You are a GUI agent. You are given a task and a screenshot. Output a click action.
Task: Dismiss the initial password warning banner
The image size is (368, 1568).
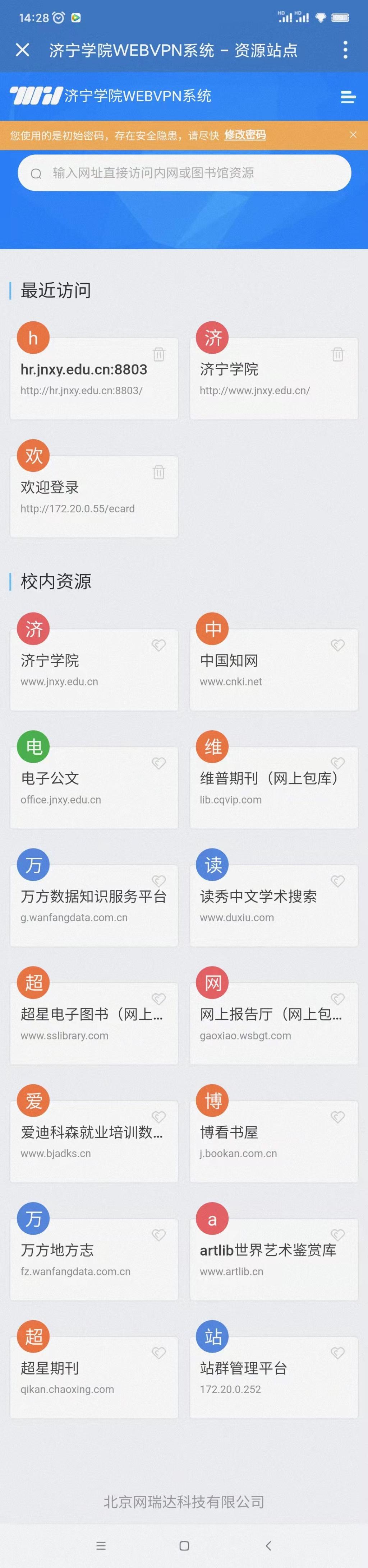click(x=353, y=135)
